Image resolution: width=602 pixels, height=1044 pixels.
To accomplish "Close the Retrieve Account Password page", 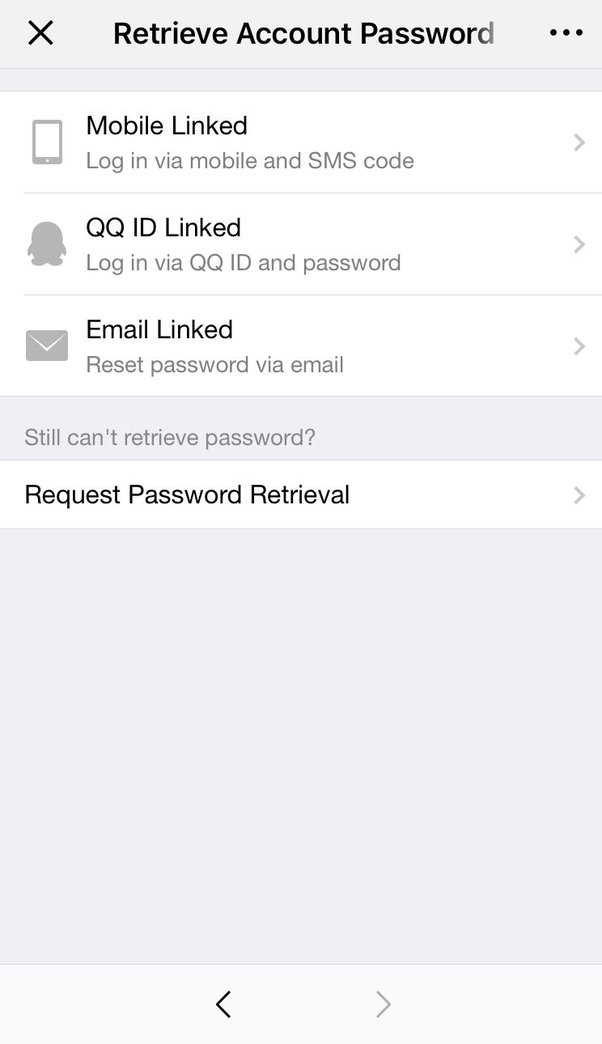I will coord(40,33).
